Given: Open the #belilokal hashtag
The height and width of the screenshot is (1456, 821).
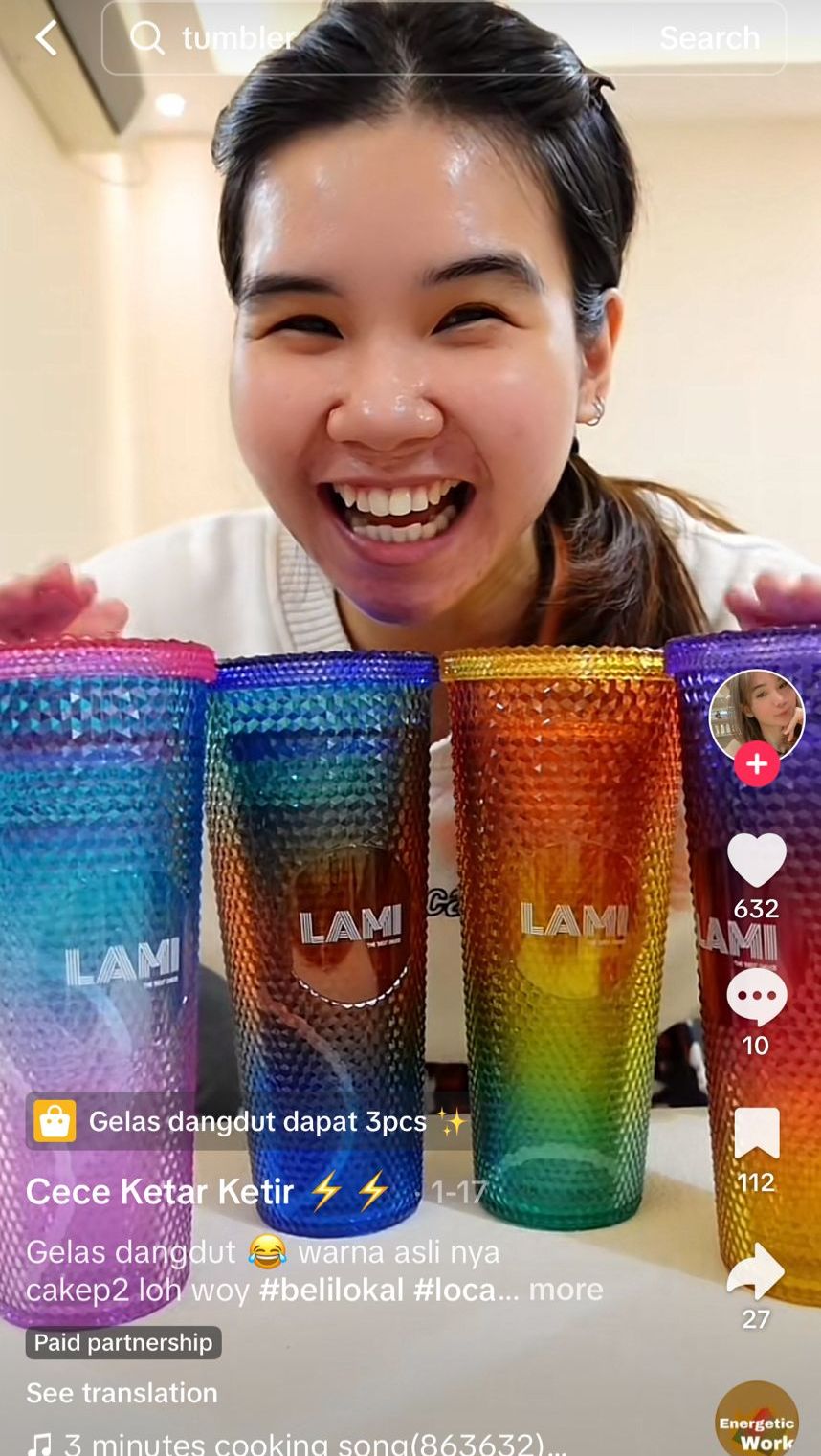Looking at the screenshot, I should (x=331, y=1290).
